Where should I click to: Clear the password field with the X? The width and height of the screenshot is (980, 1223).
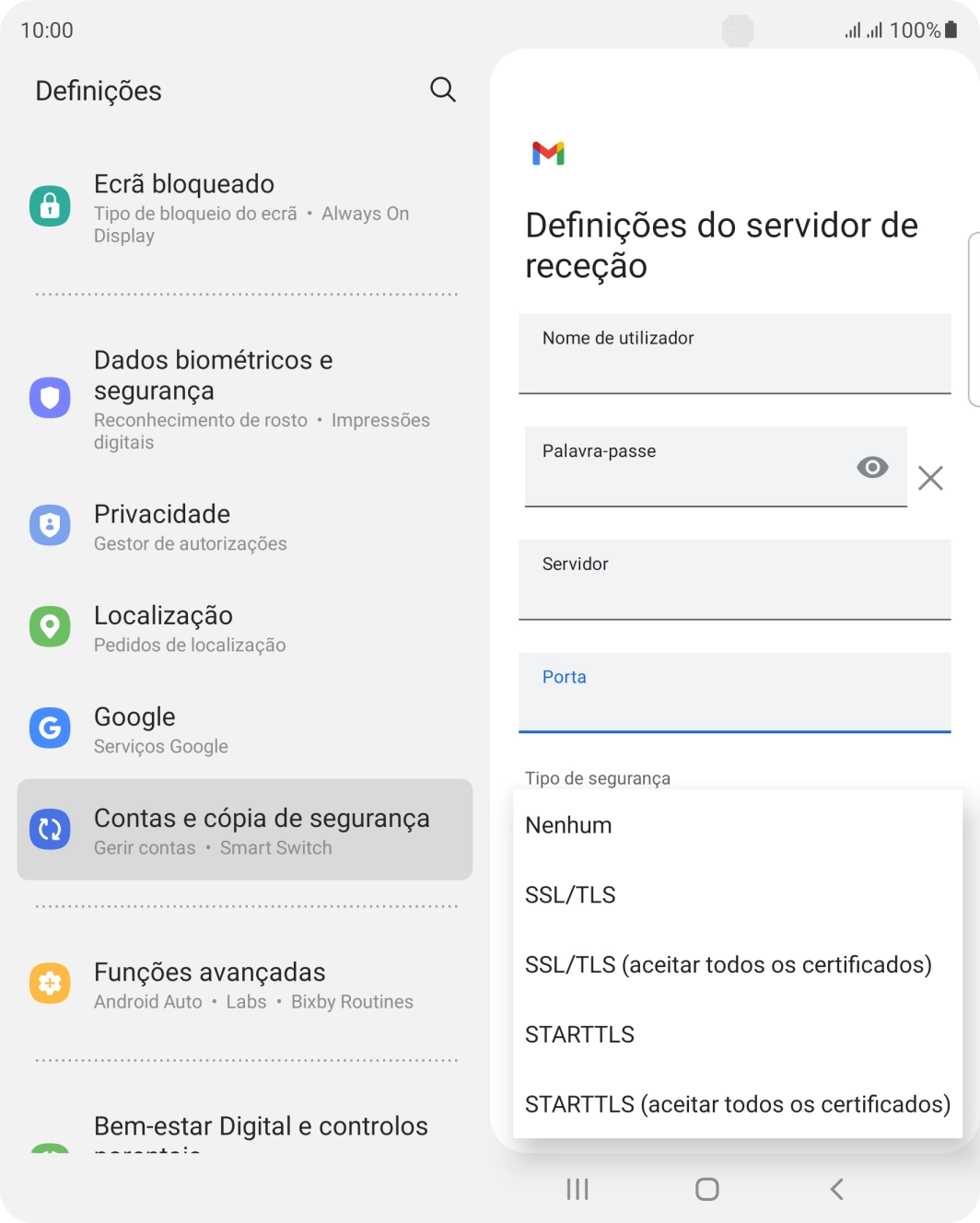pos(930,478)
